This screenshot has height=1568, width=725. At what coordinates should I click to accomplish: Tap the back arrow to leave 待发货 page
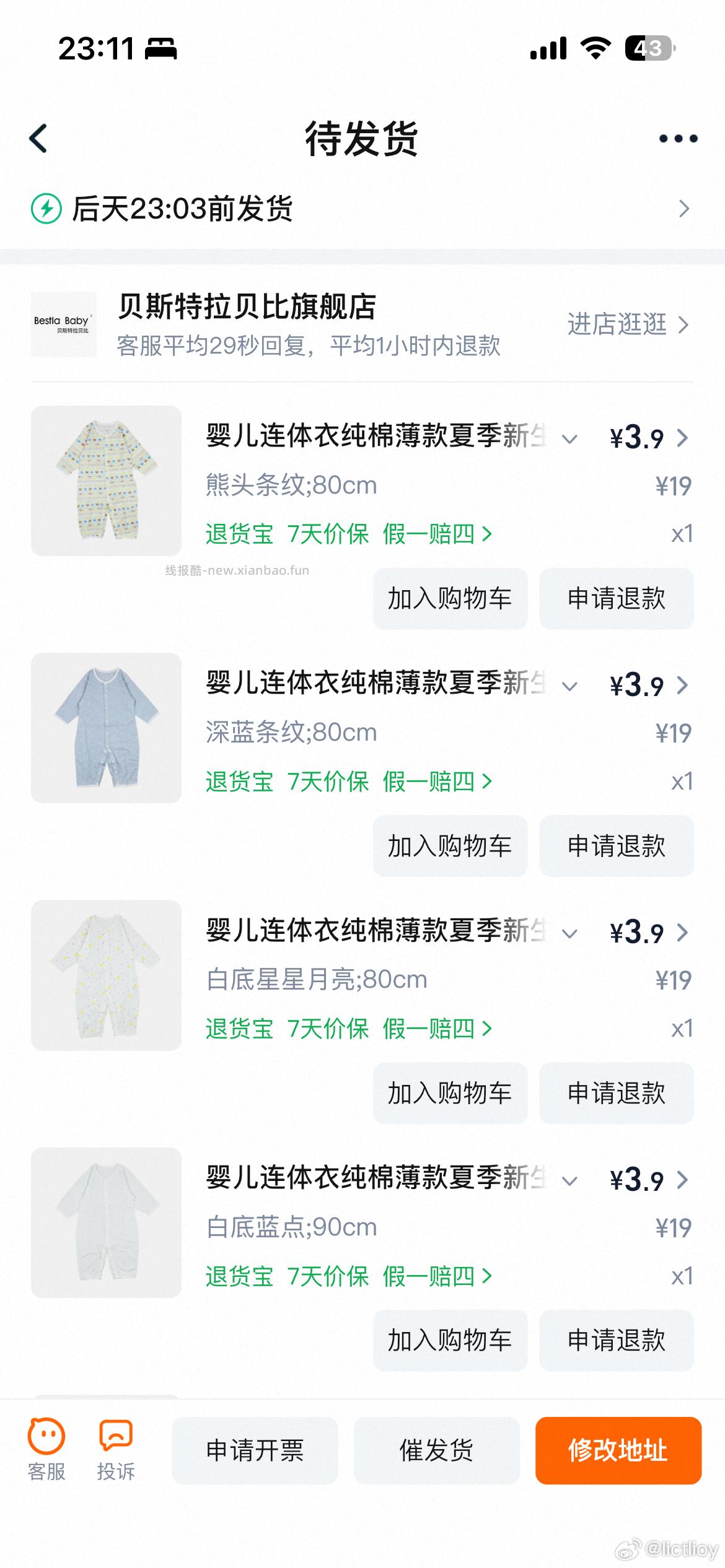(x=38, y=139)
